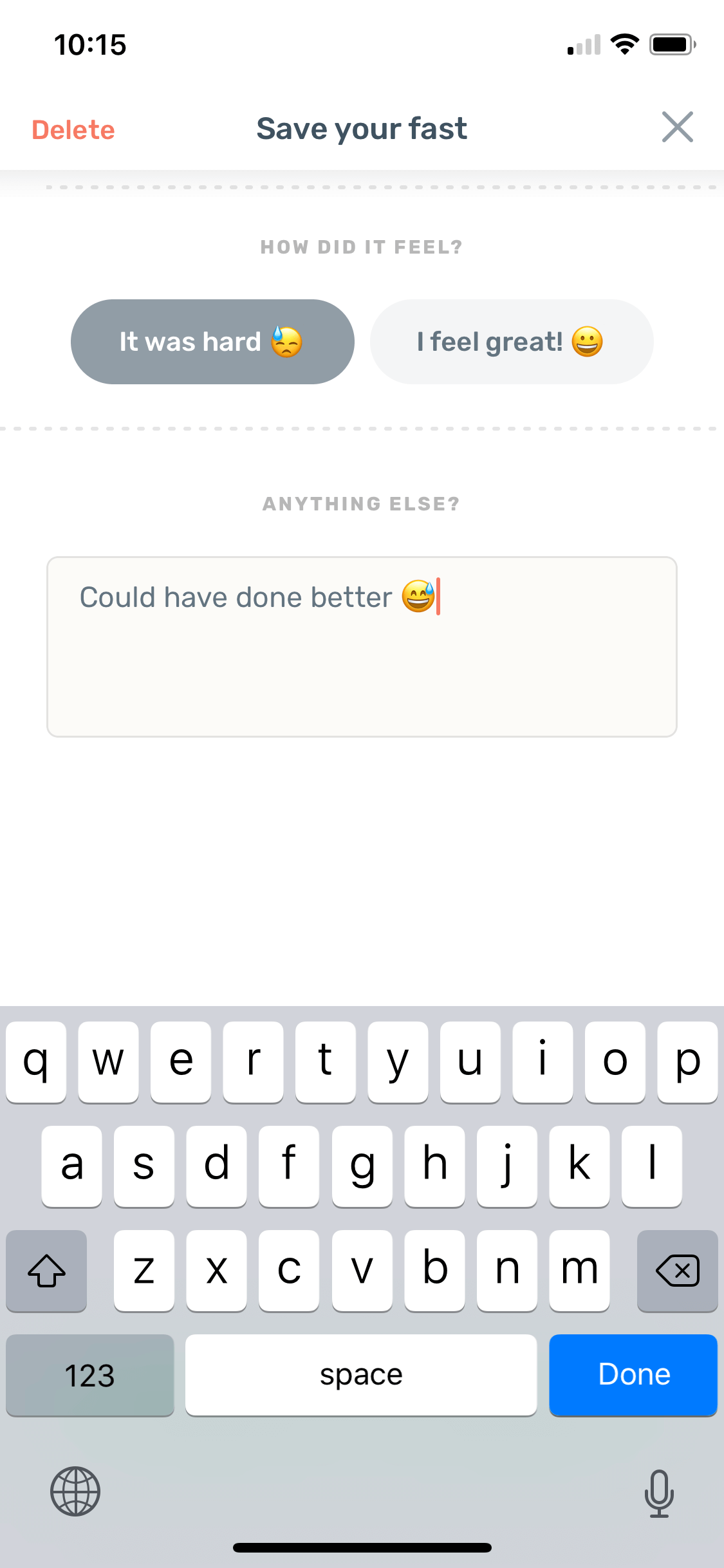Tap the Anything else notes field
This screenshot has height=1568, width=724.
pyautogui.click(x=362, y=647)
